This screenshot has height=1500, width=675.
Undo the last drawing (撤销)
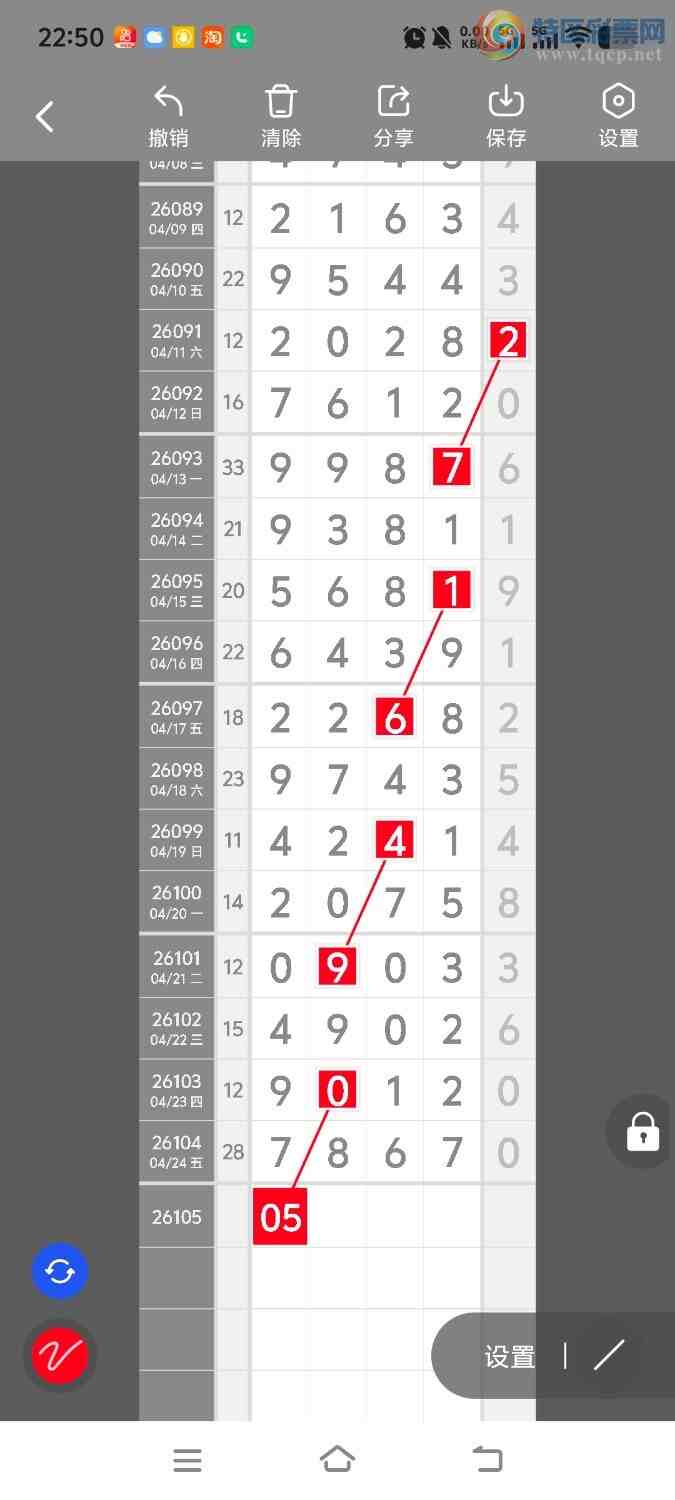click(x=168, y=117)
